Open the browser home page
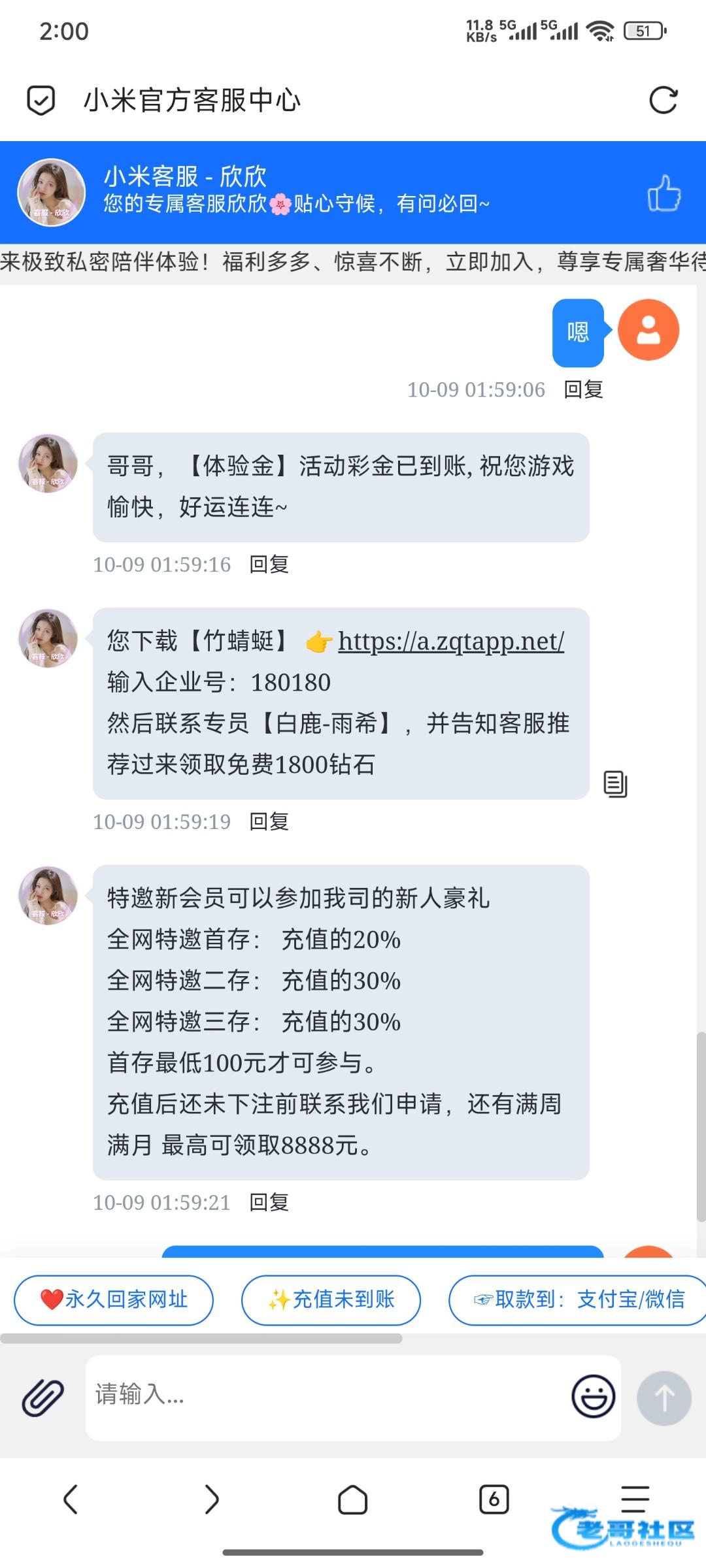Viewport: 706px width, 1568px height. pyautogui.click(x=352, y=1499)
